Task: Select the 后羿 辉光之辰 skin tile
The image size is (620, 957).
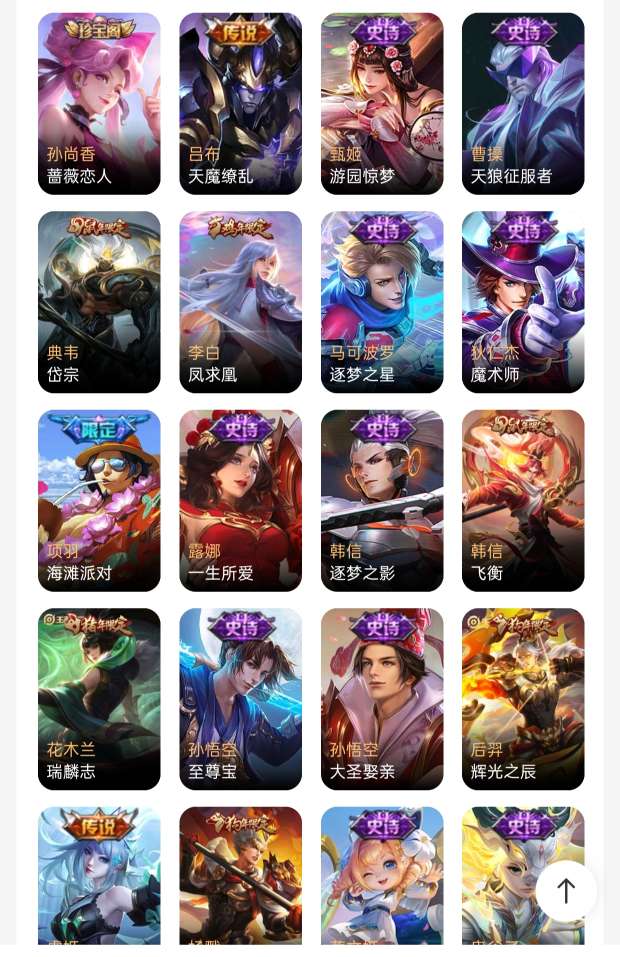Action: click(523, 698)
